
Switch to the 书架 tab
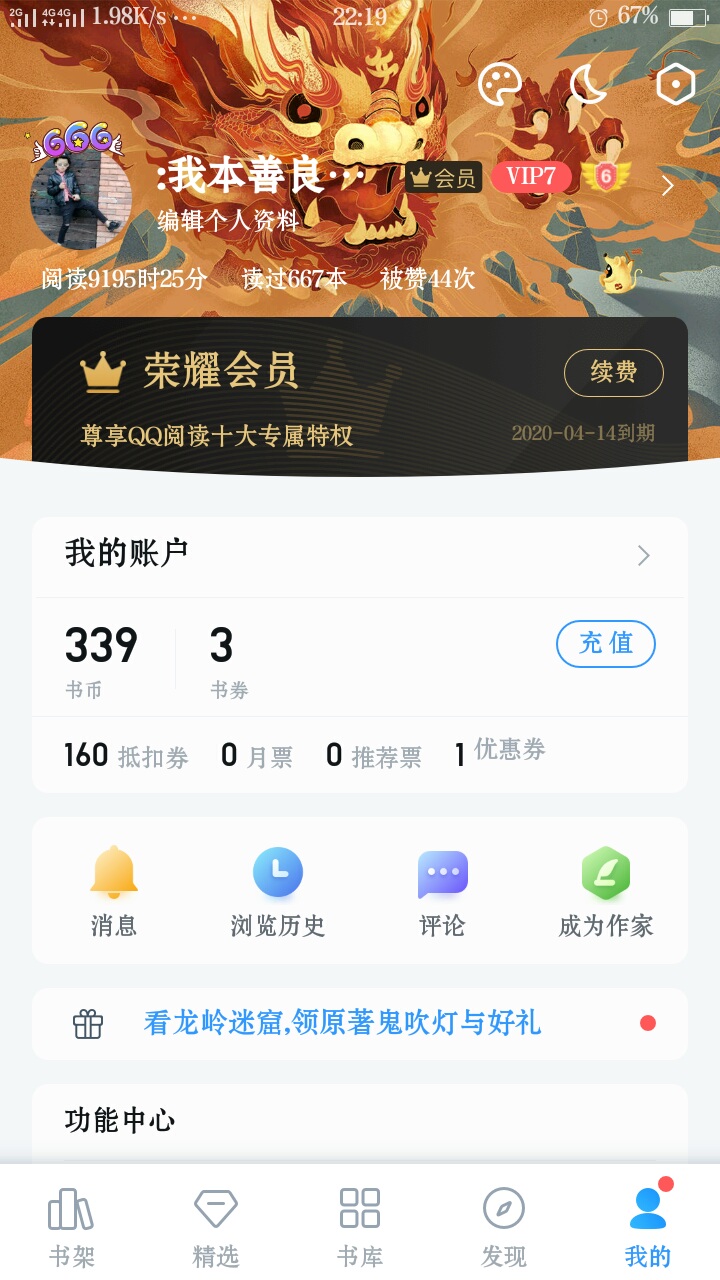coord(72,1226)
